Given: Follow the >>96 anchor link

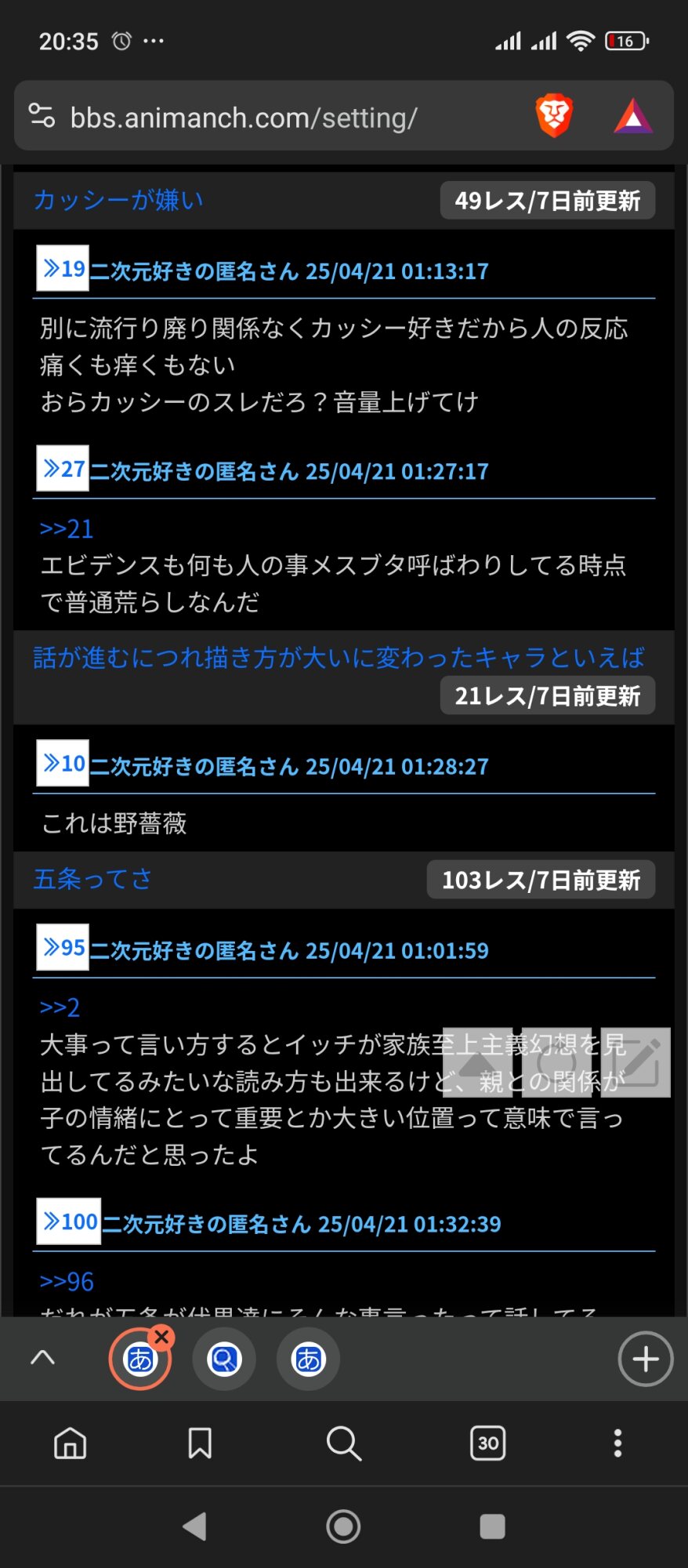Looking at the screenshot, I should point(67,1282).
